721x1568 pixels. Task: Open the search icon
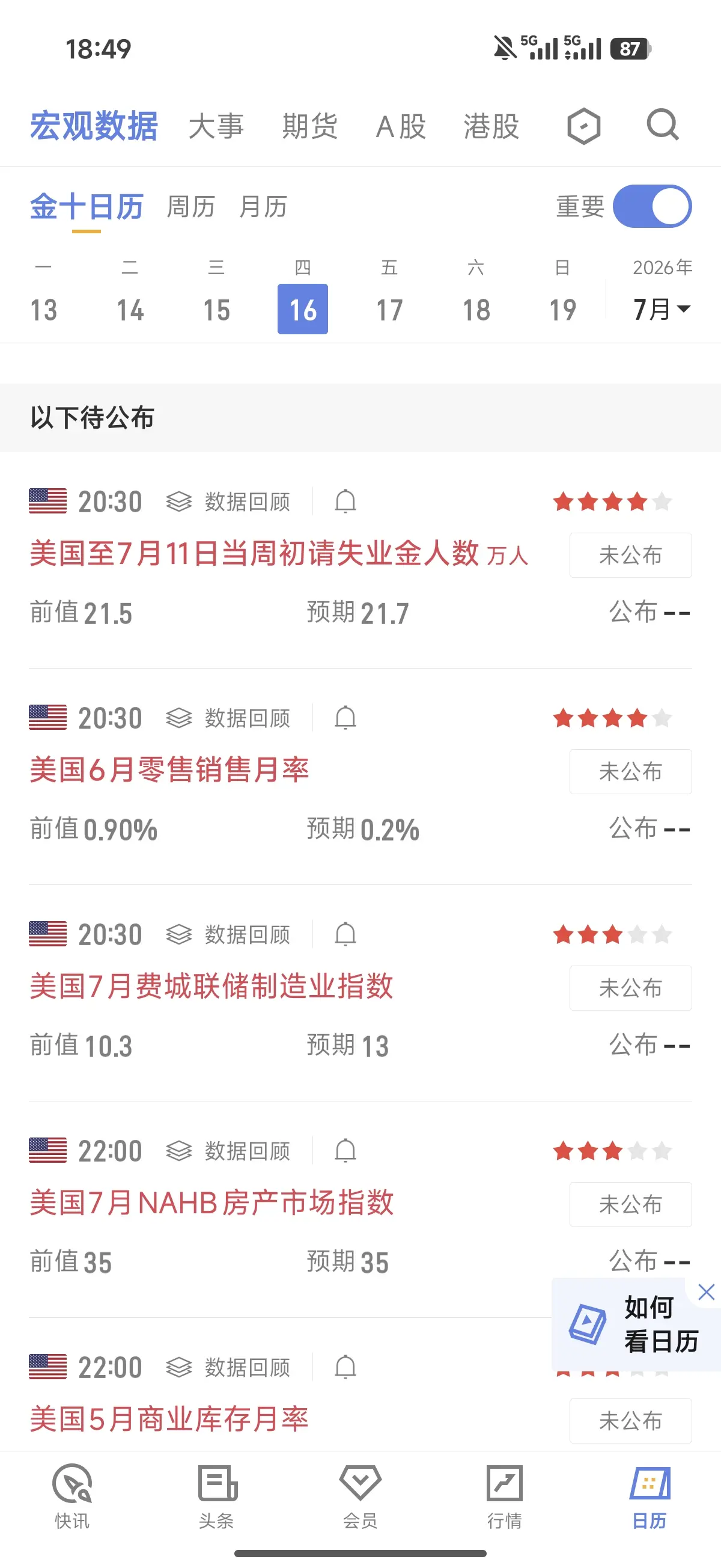[662, 126]
